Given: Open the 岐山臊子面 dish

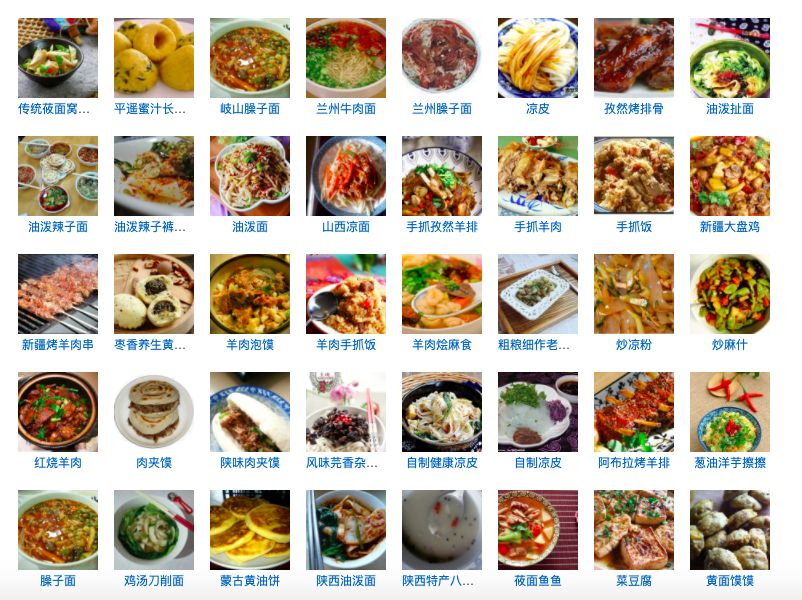Looking at the screenshot, I should click(x=250, y=58).
